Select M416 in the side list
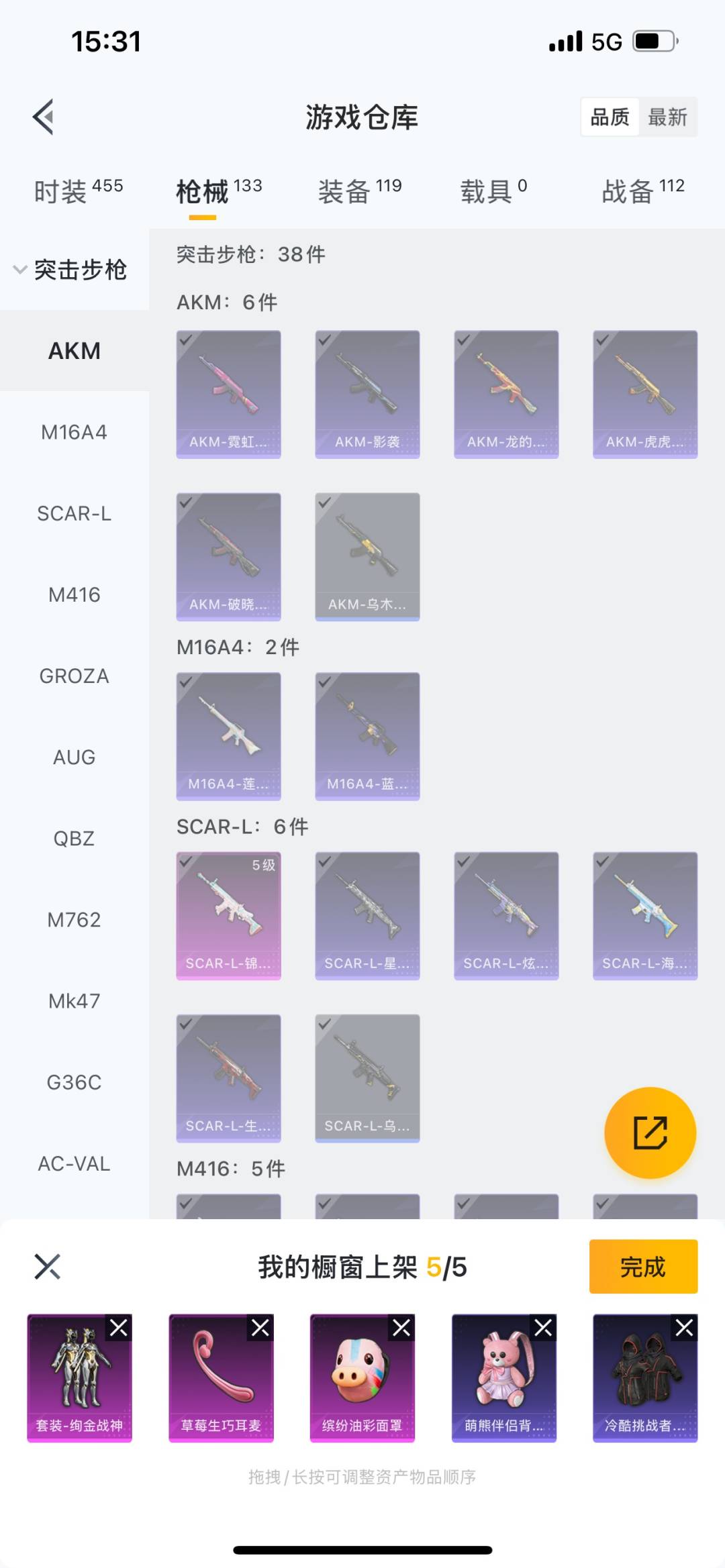 coord(75,594)
